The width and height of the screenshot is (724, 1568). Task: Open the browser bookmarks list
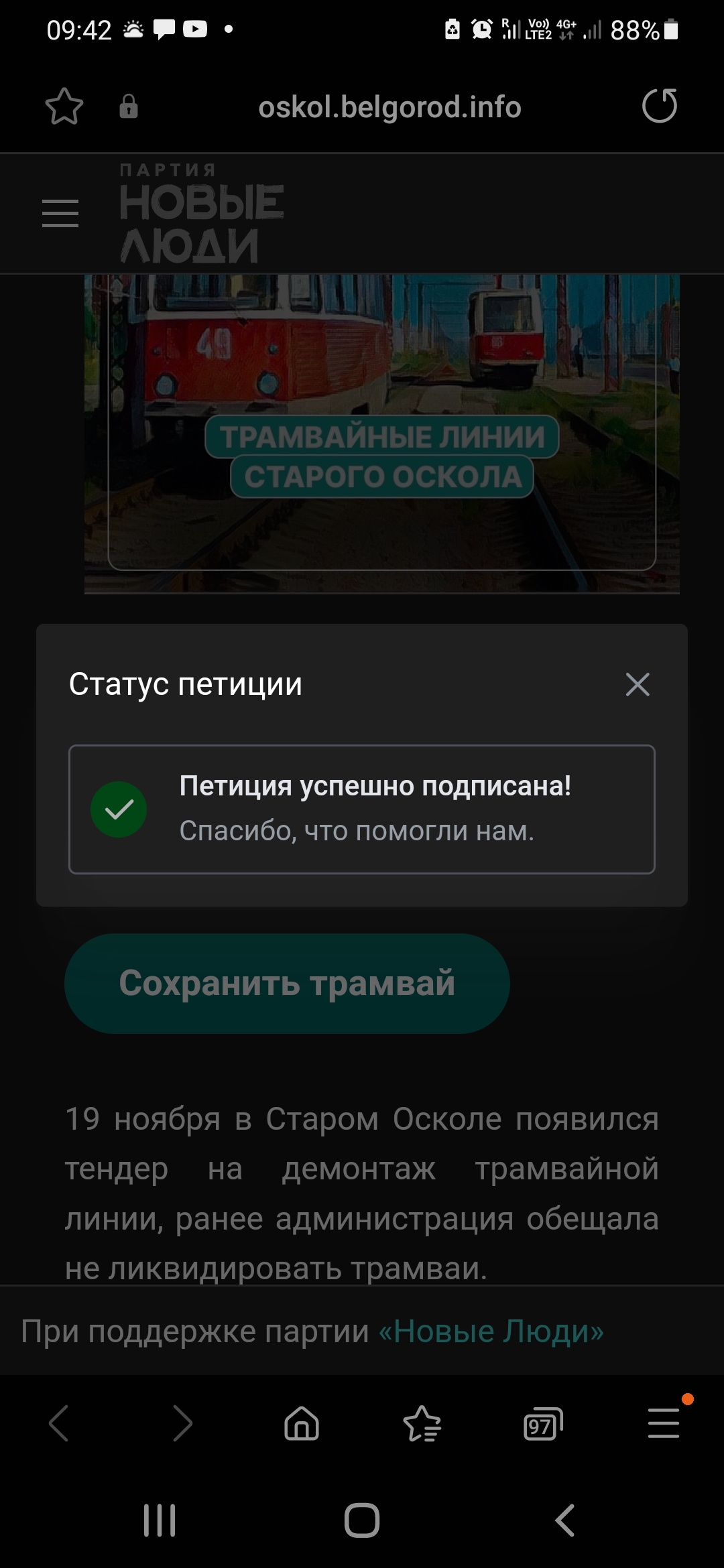tap(422, 1423)
